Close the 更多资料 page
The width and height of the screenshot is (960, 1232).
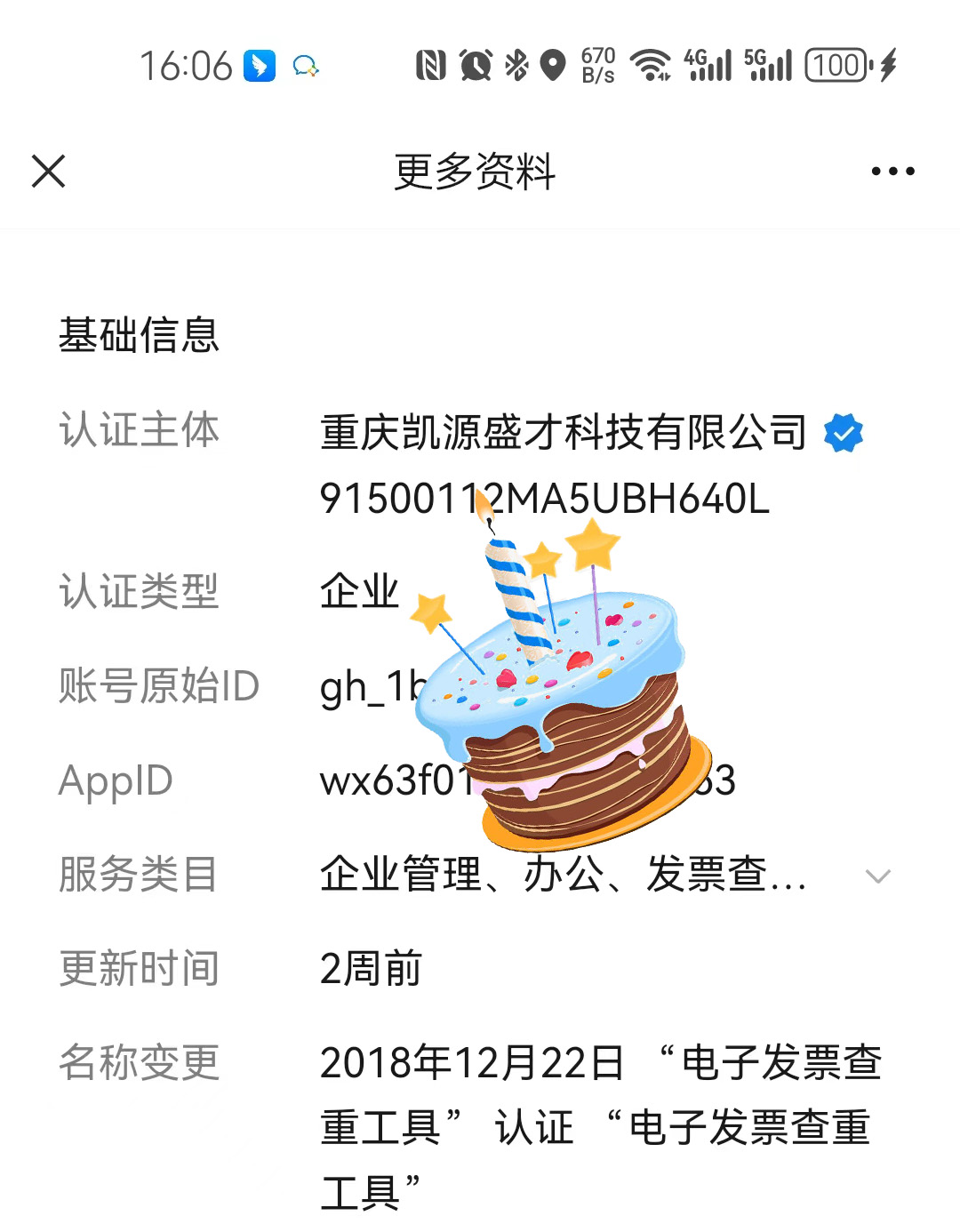pyautogui.click(x=49, y=172)
